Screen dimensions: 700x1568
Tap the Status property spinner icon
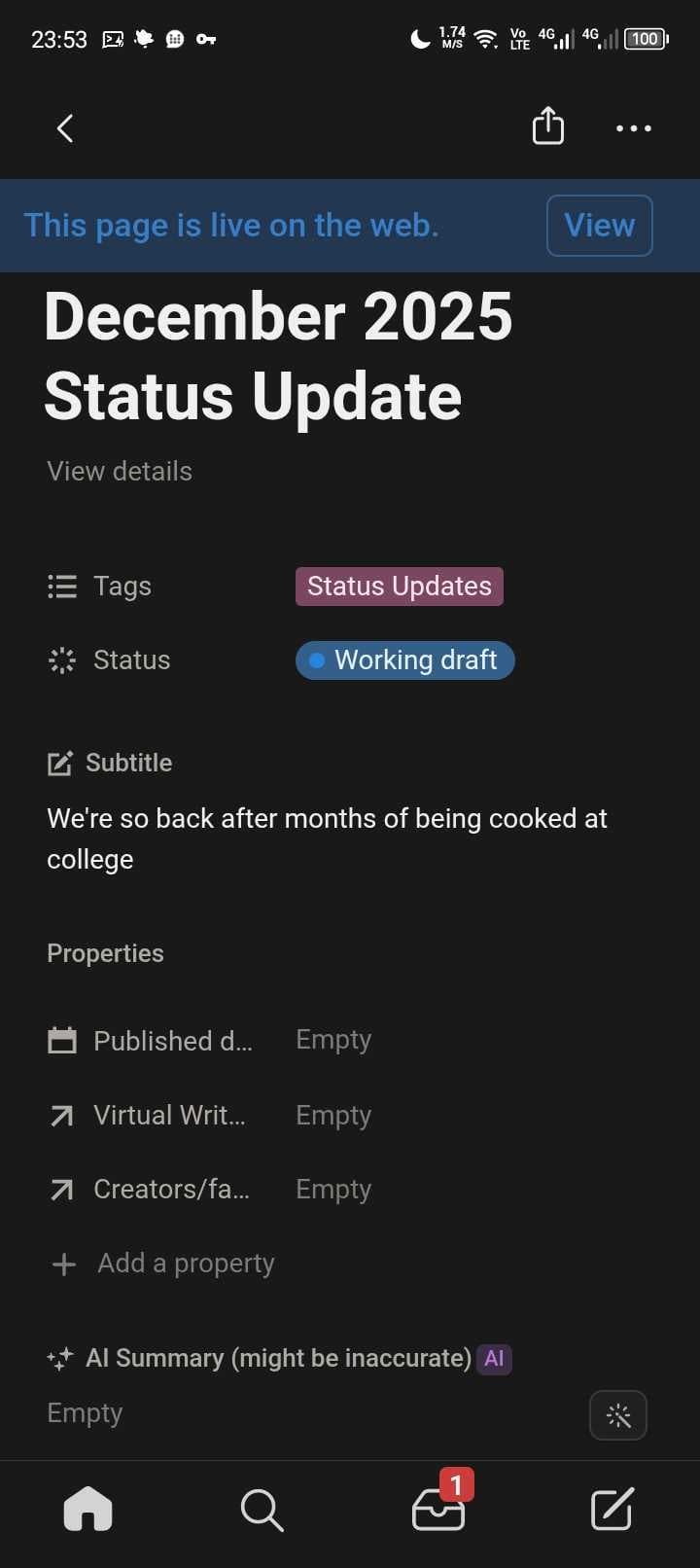60,659
